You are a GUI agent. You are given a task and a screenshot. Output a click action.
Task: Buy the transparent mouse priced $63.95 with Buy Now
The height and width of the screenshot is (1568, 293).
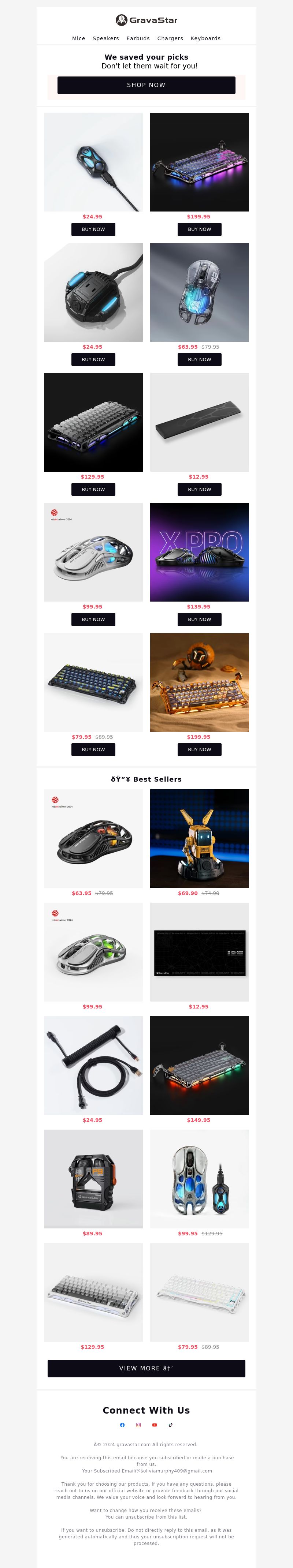(199, 360)
